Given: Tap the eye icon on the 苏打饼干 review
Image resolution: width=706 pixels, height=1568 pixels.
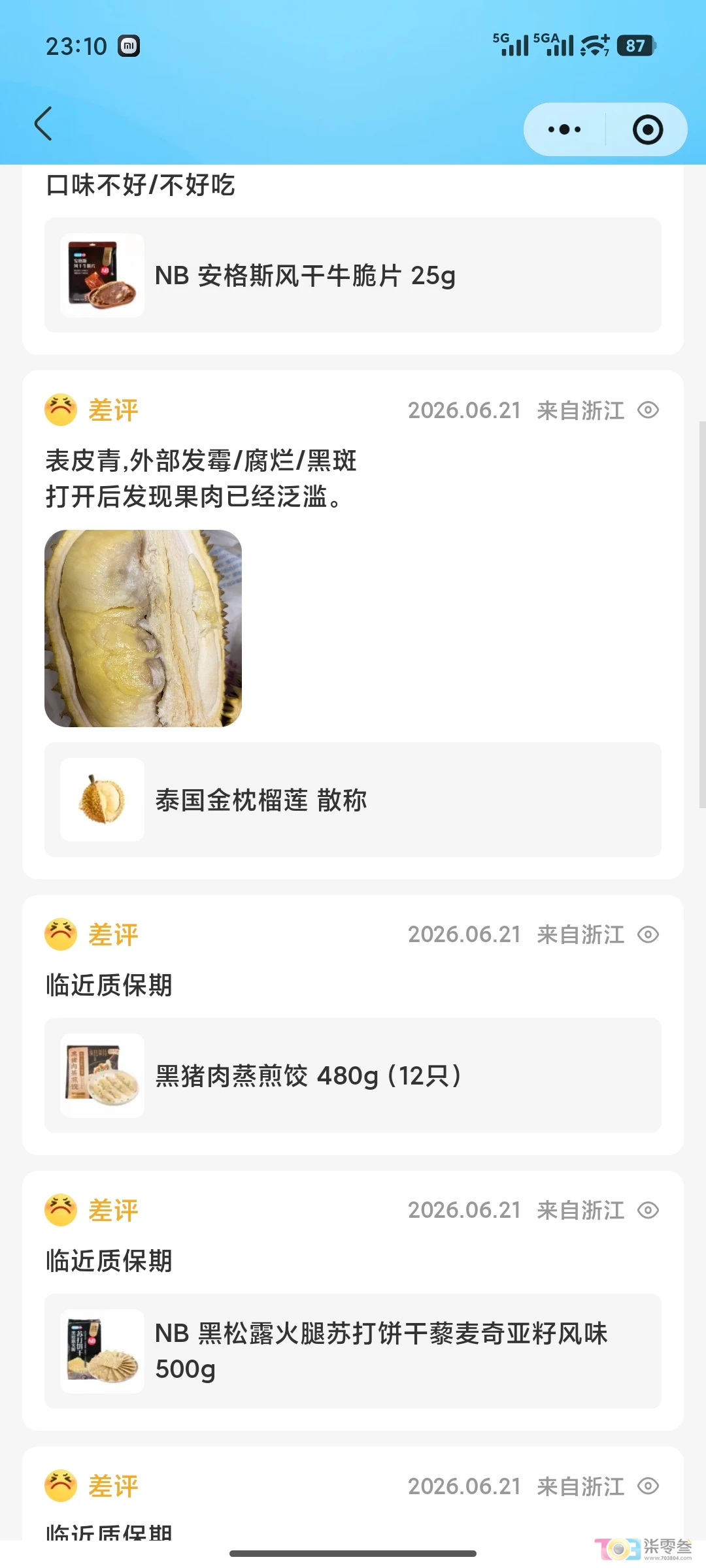Looking at the screenshot, I should [x=648, y=1210].
